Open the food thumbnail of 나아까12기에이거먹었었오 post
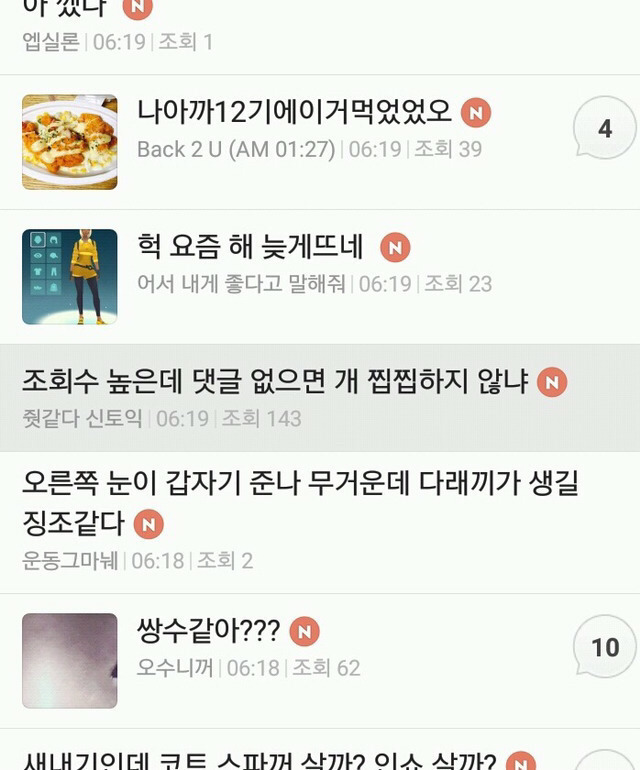 coord(70,142)
